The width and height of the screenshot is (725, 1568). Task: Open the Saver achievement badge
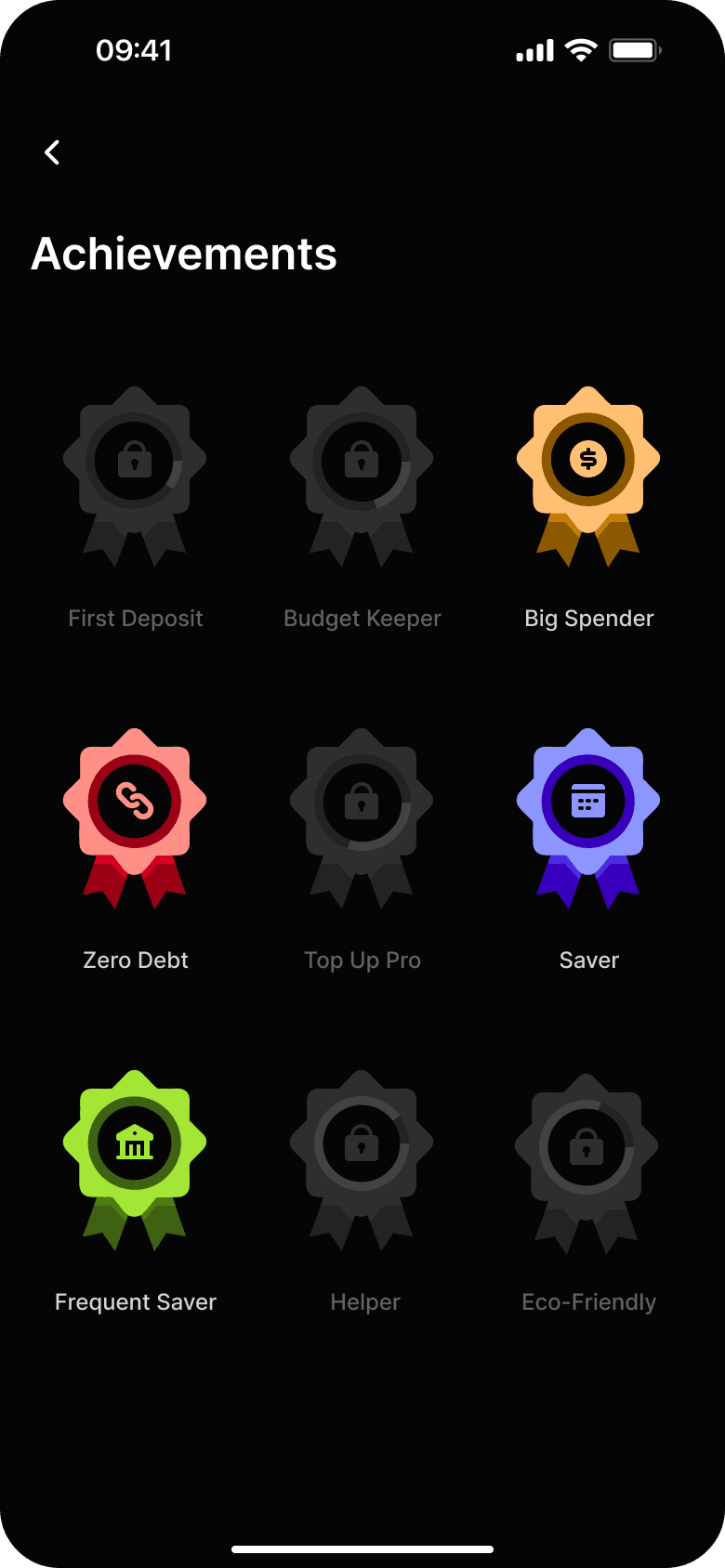coord(588,818)
